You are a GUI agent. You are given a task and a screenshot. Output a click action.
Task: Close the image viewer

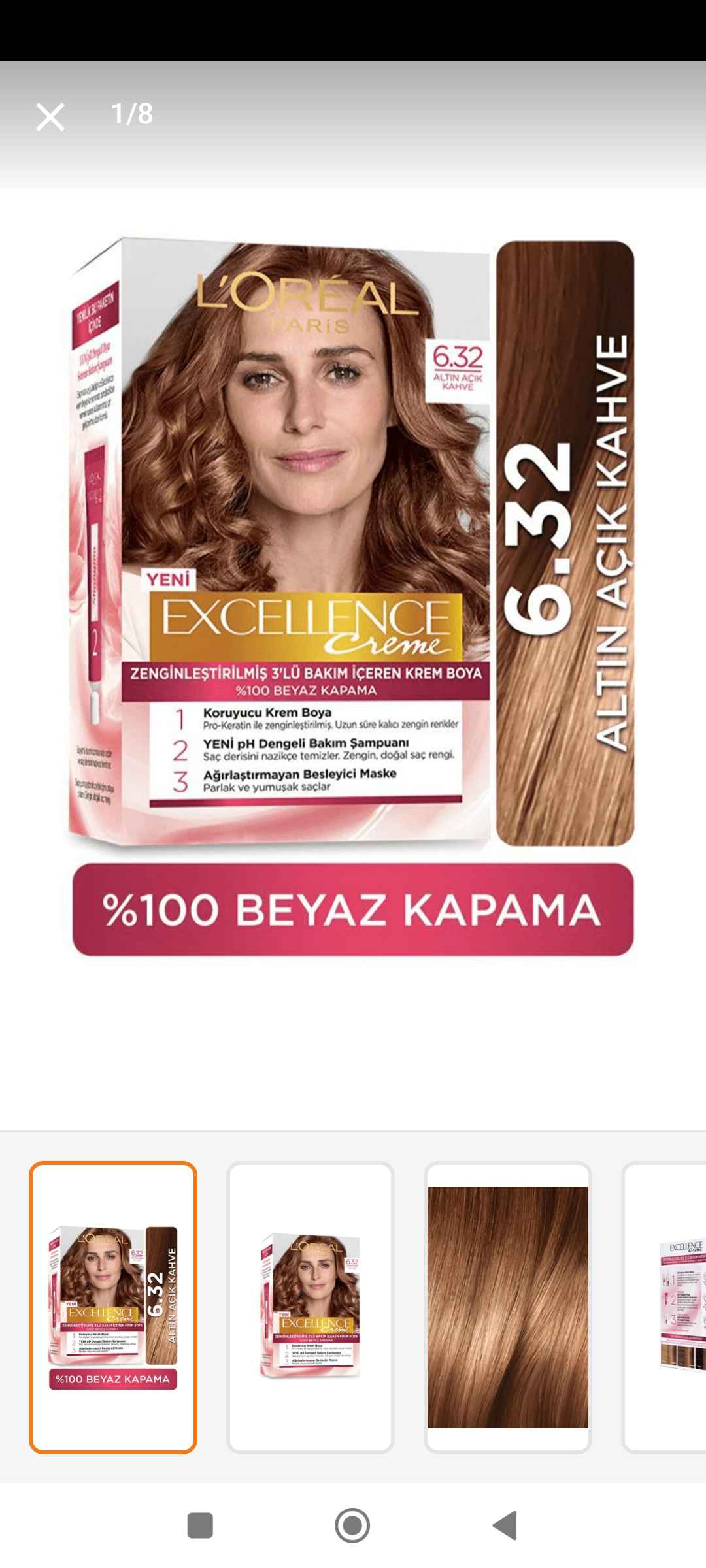coord(50,117)
